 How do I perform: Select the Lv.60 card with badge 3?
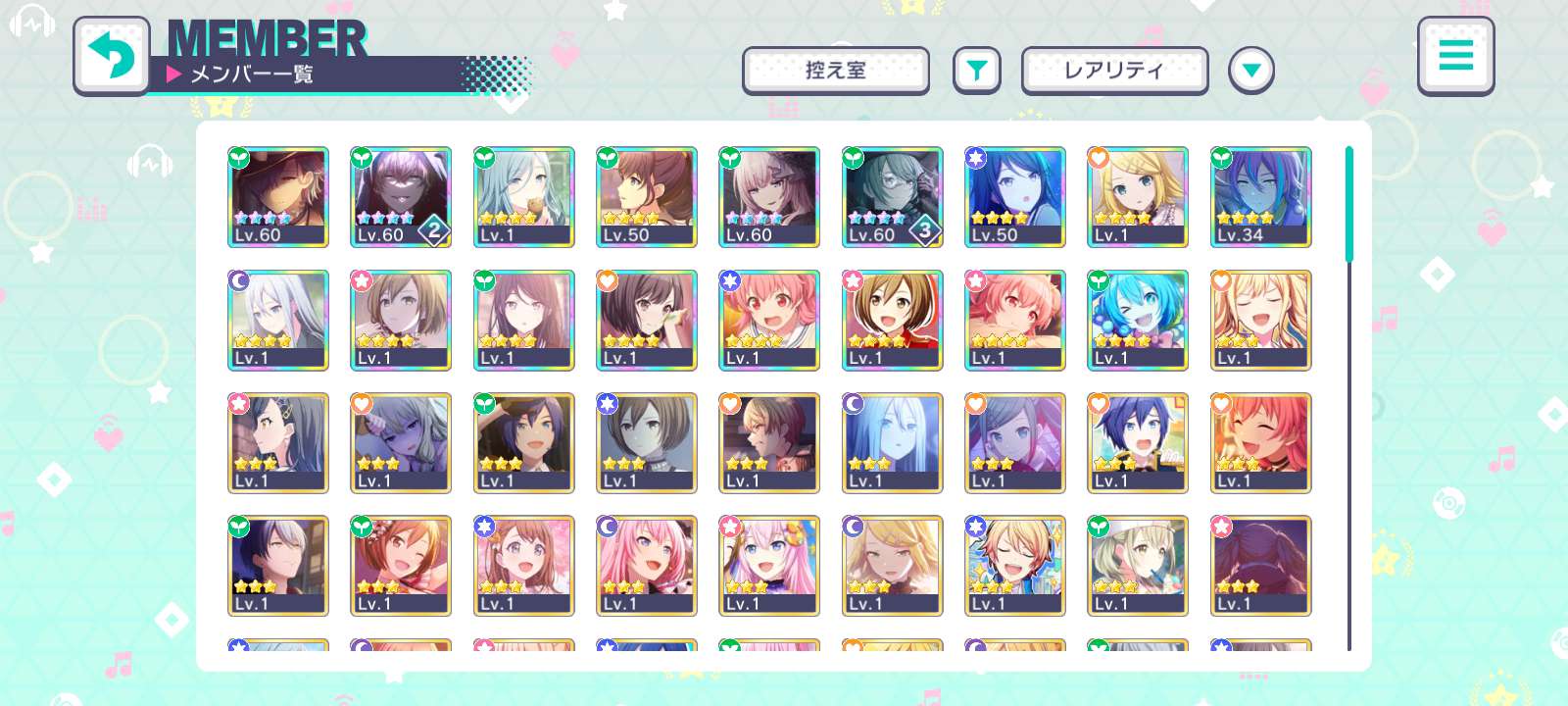(x=892, y=196)
